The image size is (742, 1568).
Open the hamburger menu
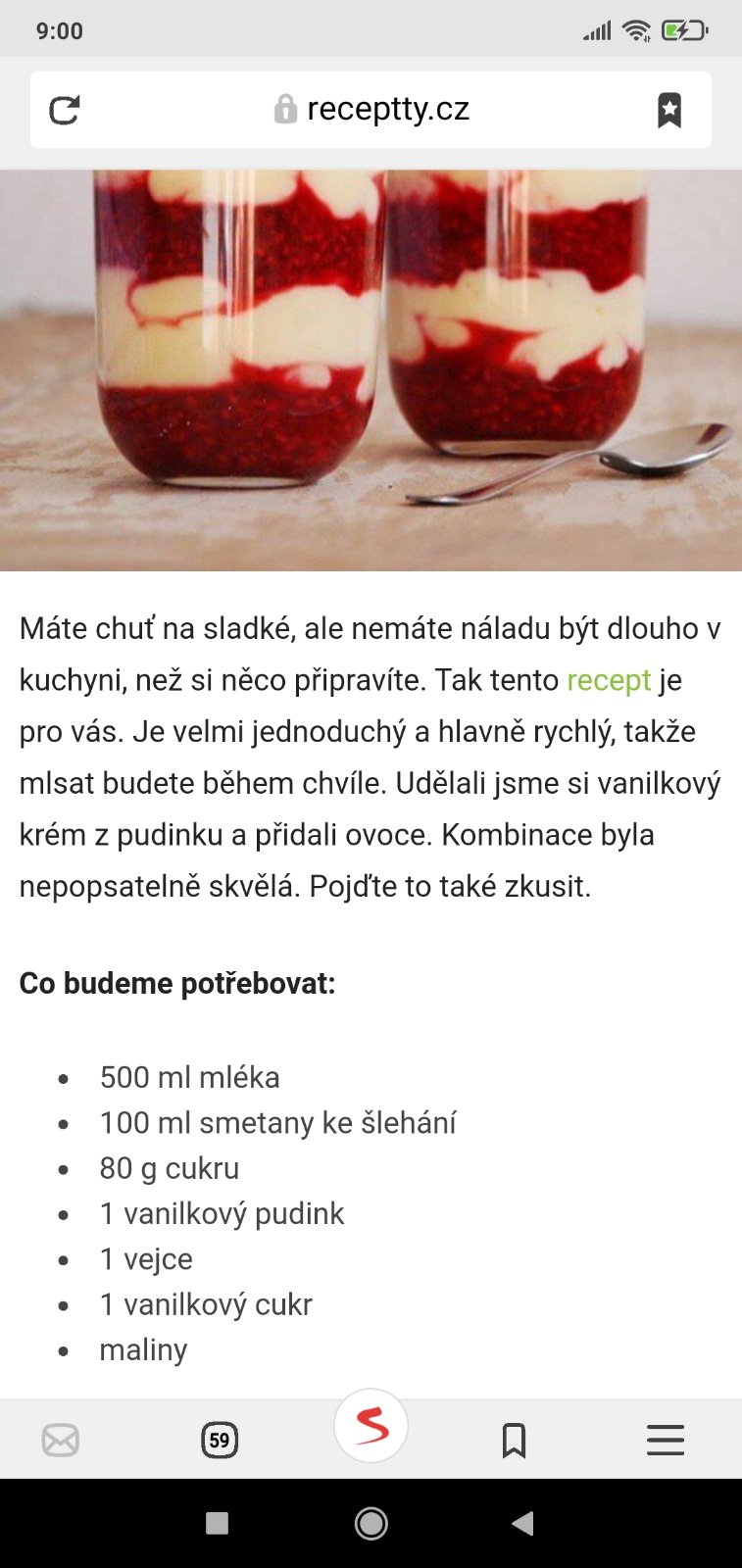coord(666,1440)
